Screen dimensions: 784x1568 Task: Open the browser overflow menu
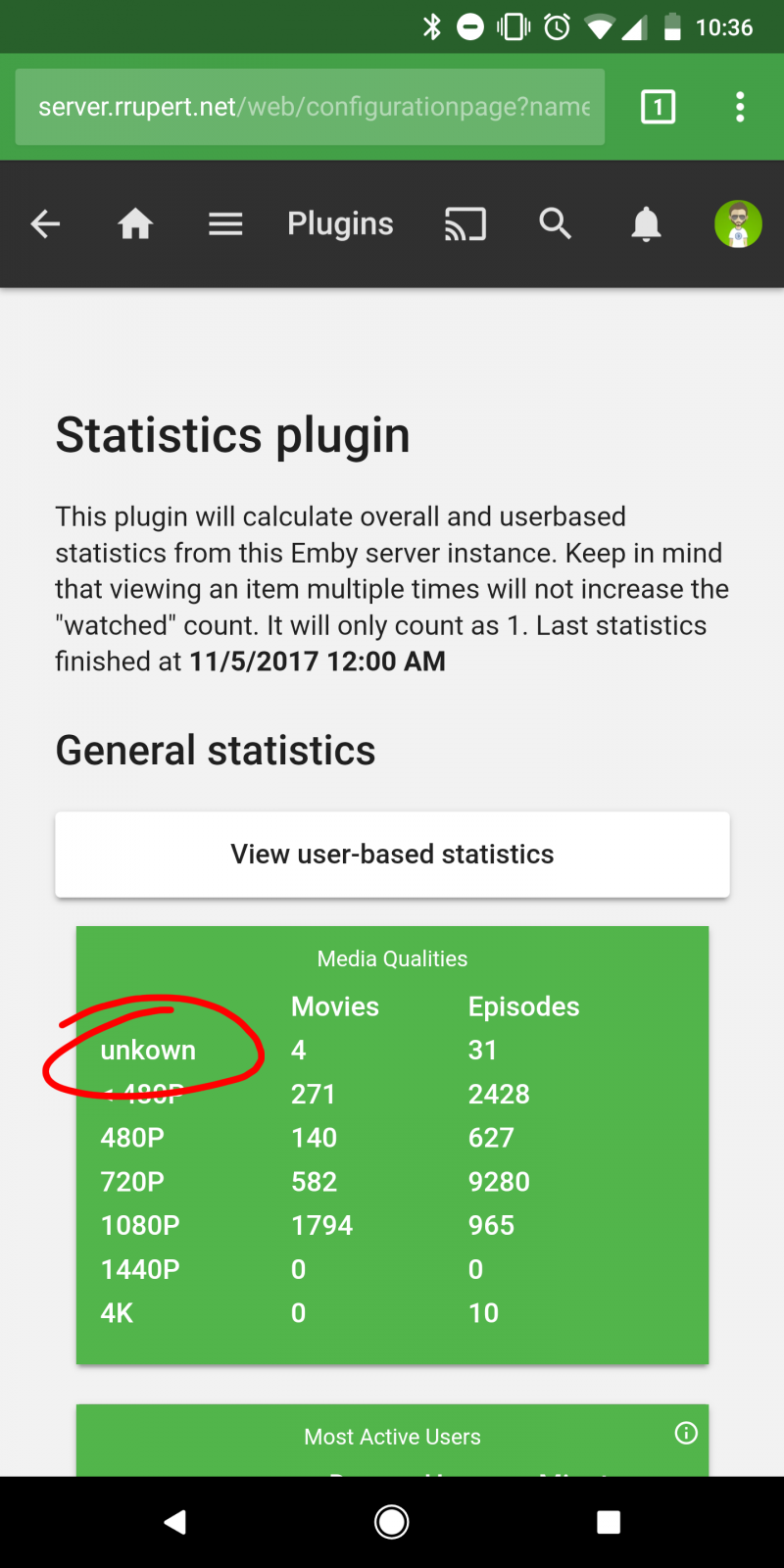pyautogui.click(x=740, y=107)
